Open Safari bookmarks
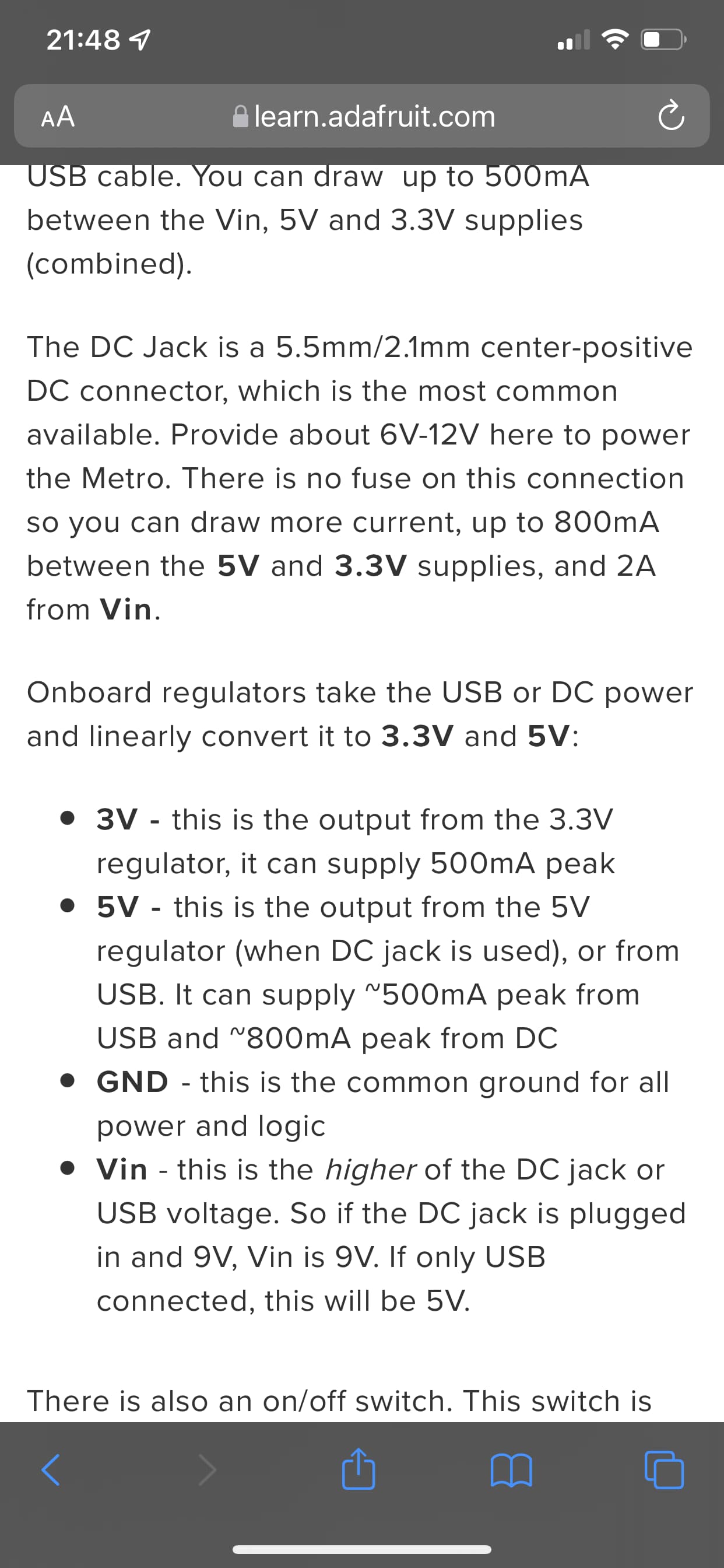 pyautogui.click(x=511, y=1470)
